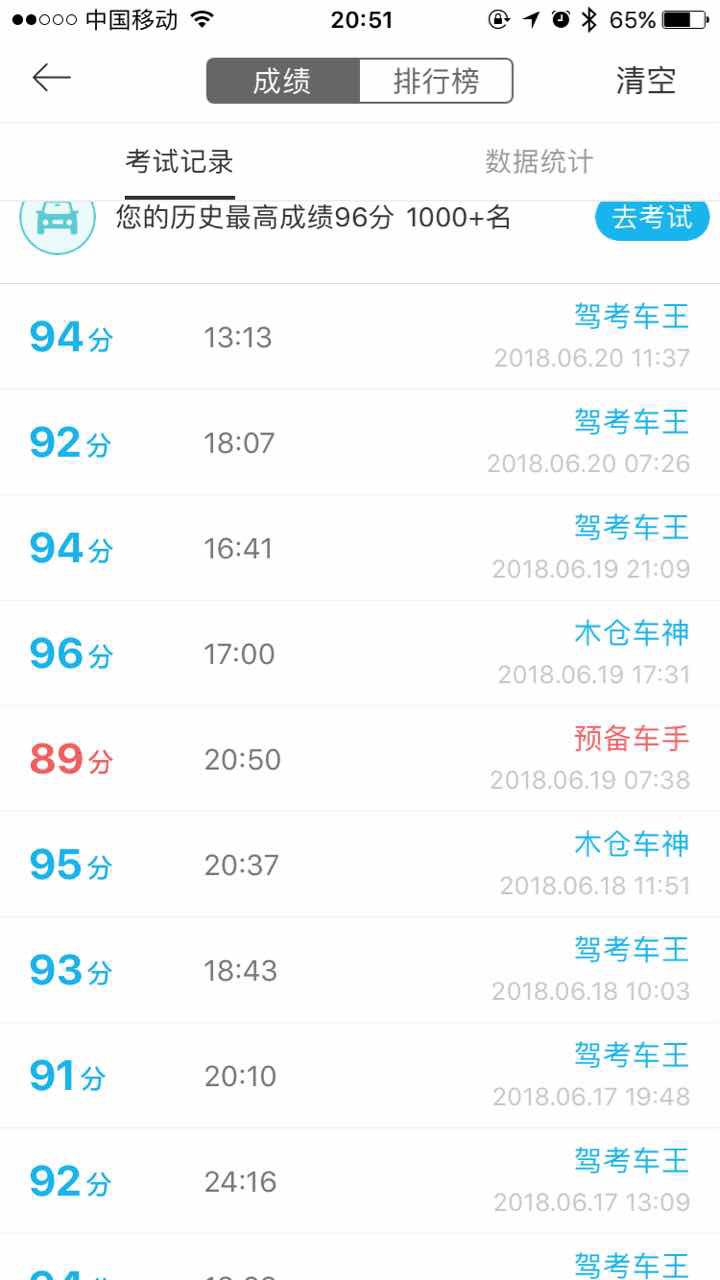Switch to the 数据统计 tab
Screen dimensions: 720x1280
pyautogui.click(x=539, y=162)
